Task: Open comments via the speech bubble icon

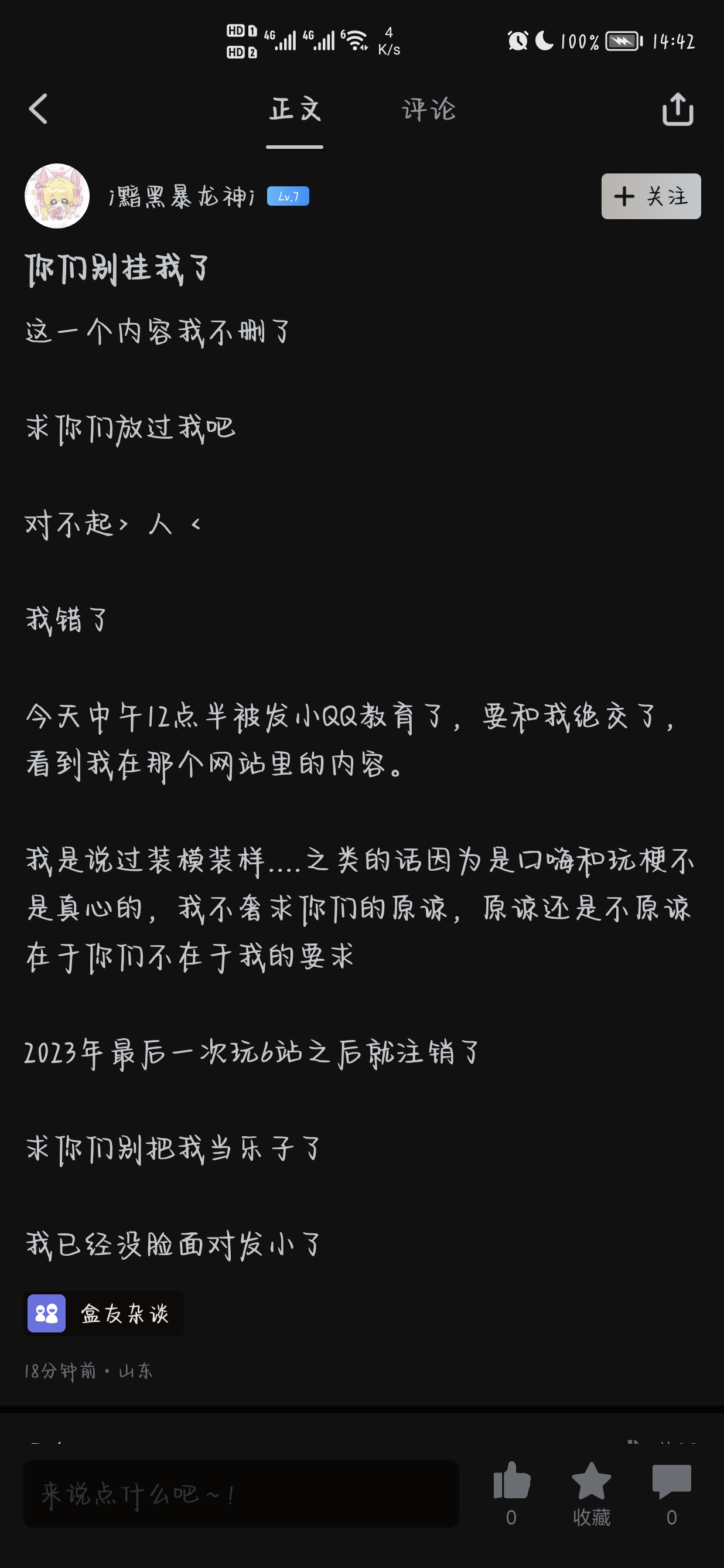Action: coord(671,1481)
